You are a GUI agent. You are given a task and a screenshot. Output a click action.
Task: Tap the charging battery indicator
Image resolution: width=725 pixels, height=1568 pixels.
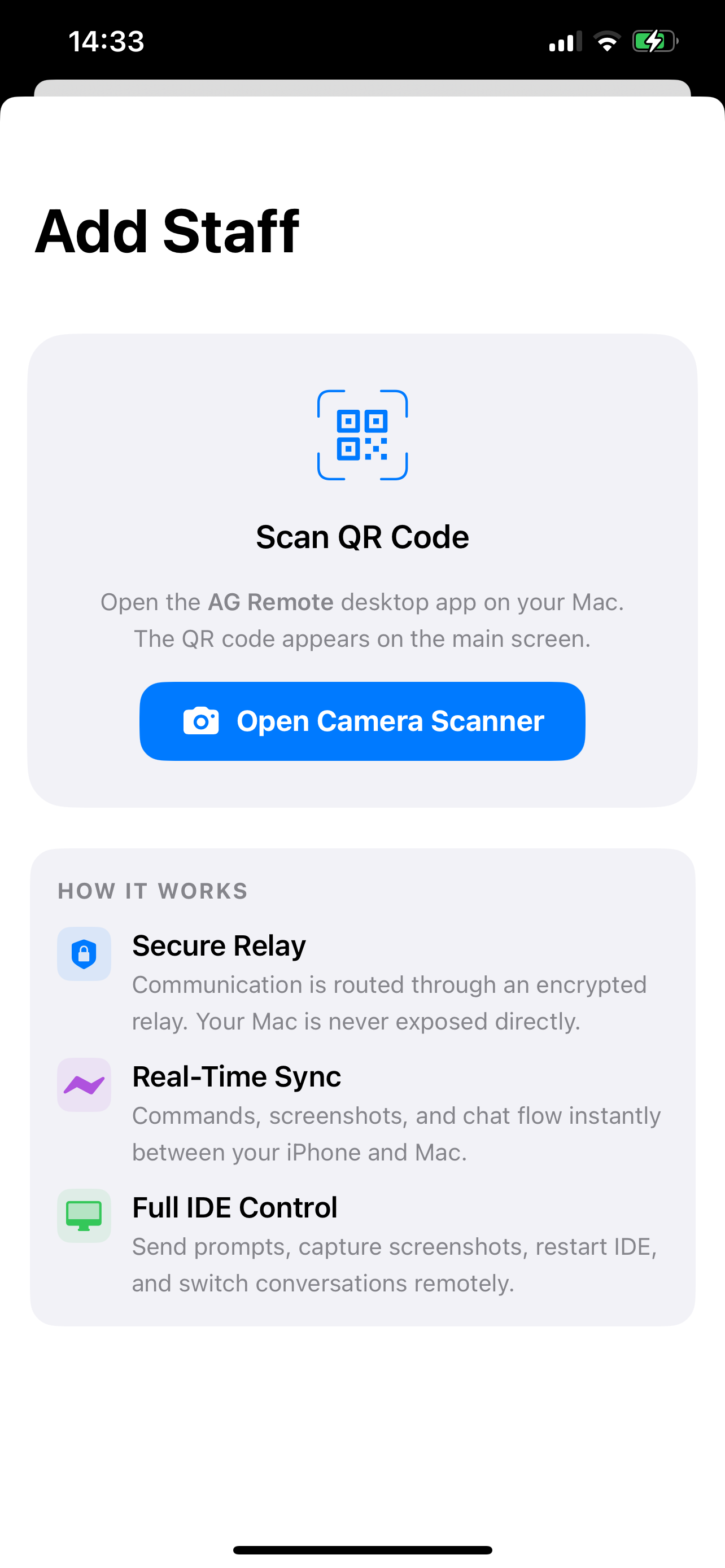pyautogui.click(x=656, y=41)
